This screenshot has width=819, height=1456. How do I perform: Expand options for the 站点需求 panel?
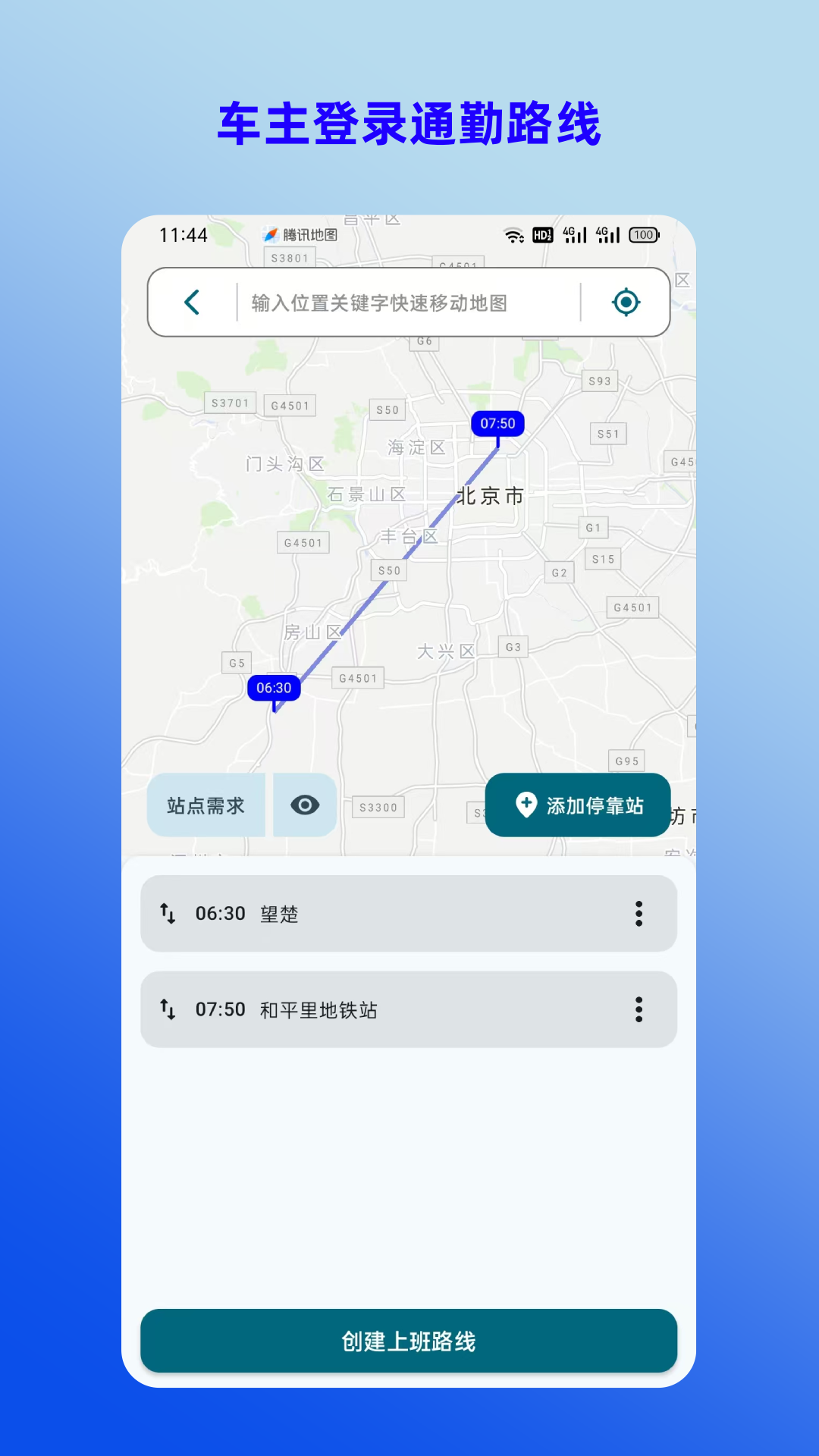[x=206, y=805]
